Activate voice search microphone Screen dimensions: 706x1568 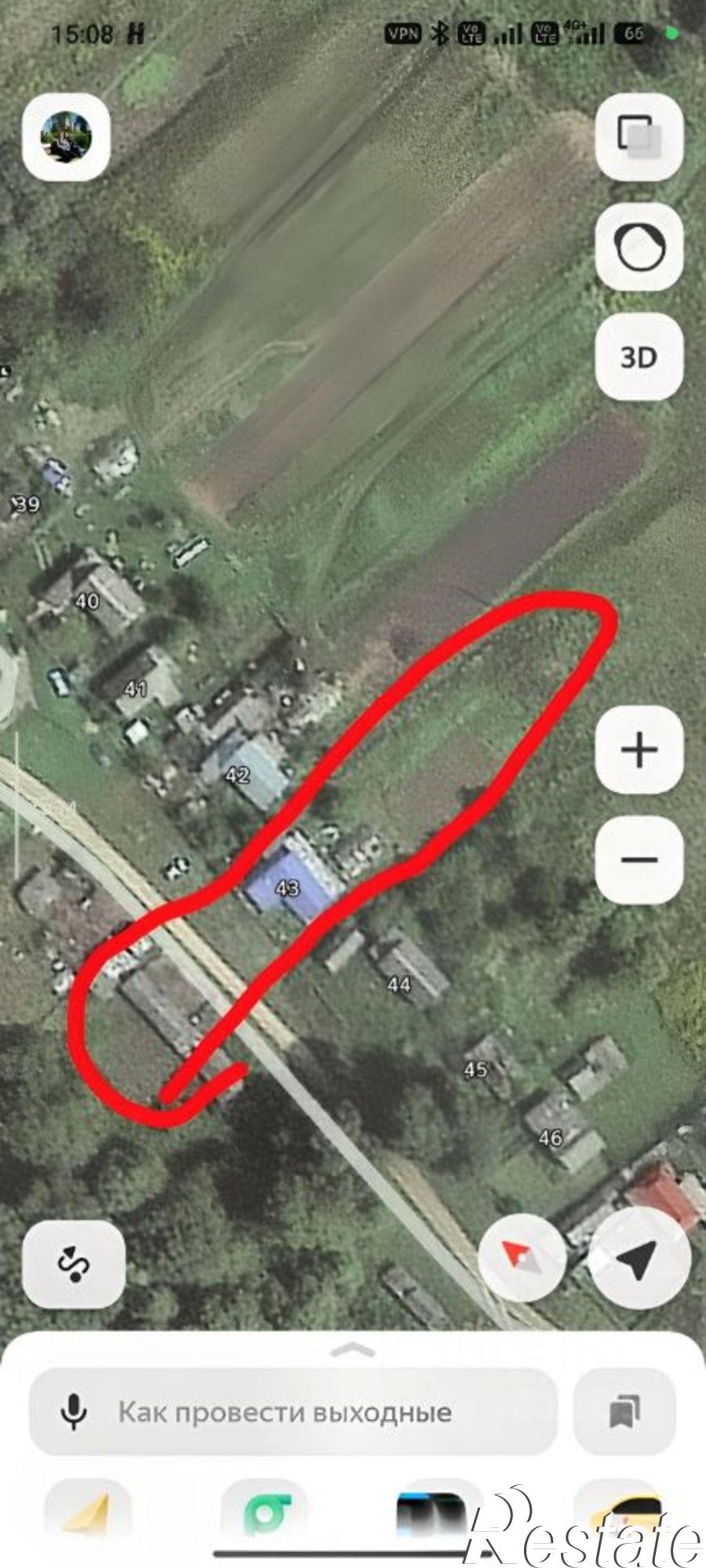pos(74,1412)
